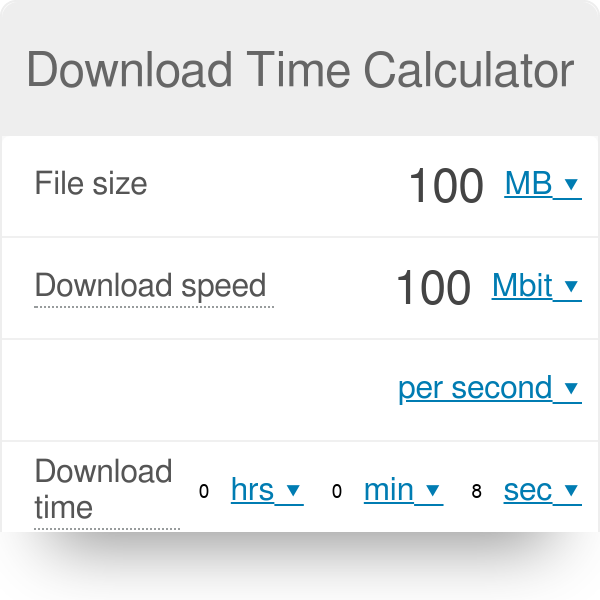The image size is (600, 600).
Task: Edit the File size value field
Action: 446,186
